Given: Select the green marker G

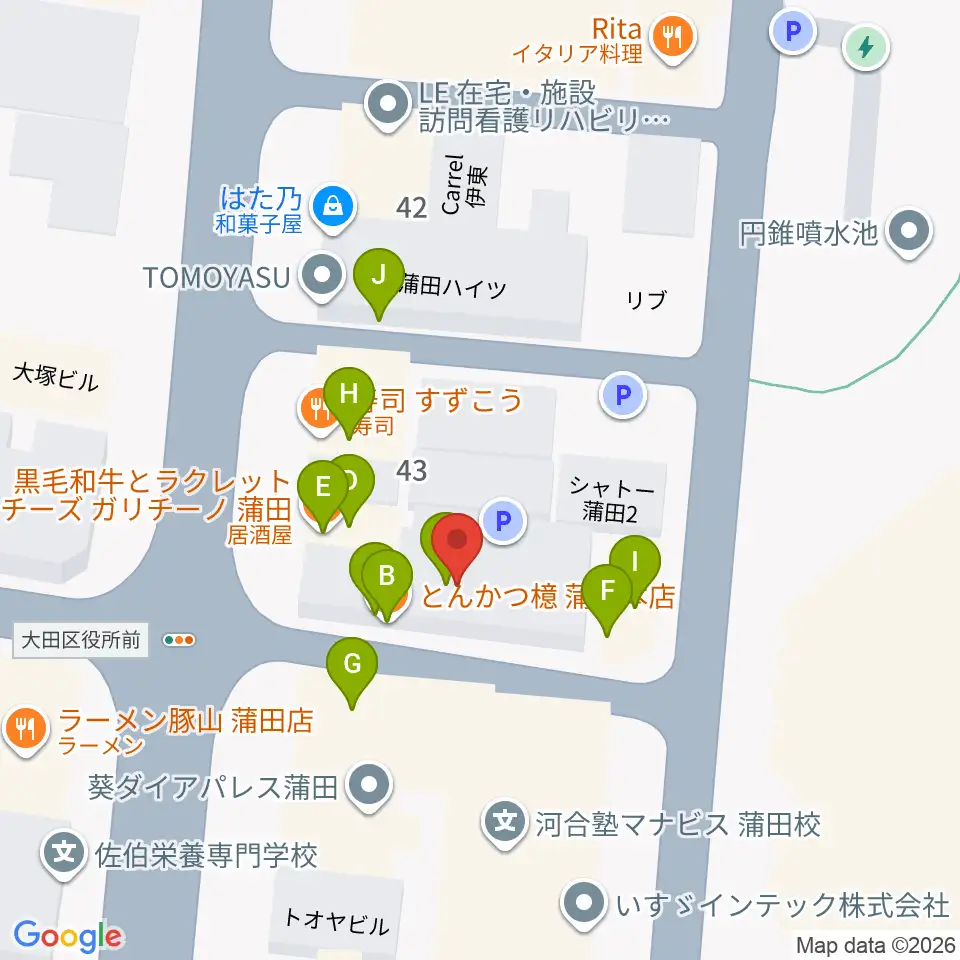Looking at the screenshot, I should 352,667.
